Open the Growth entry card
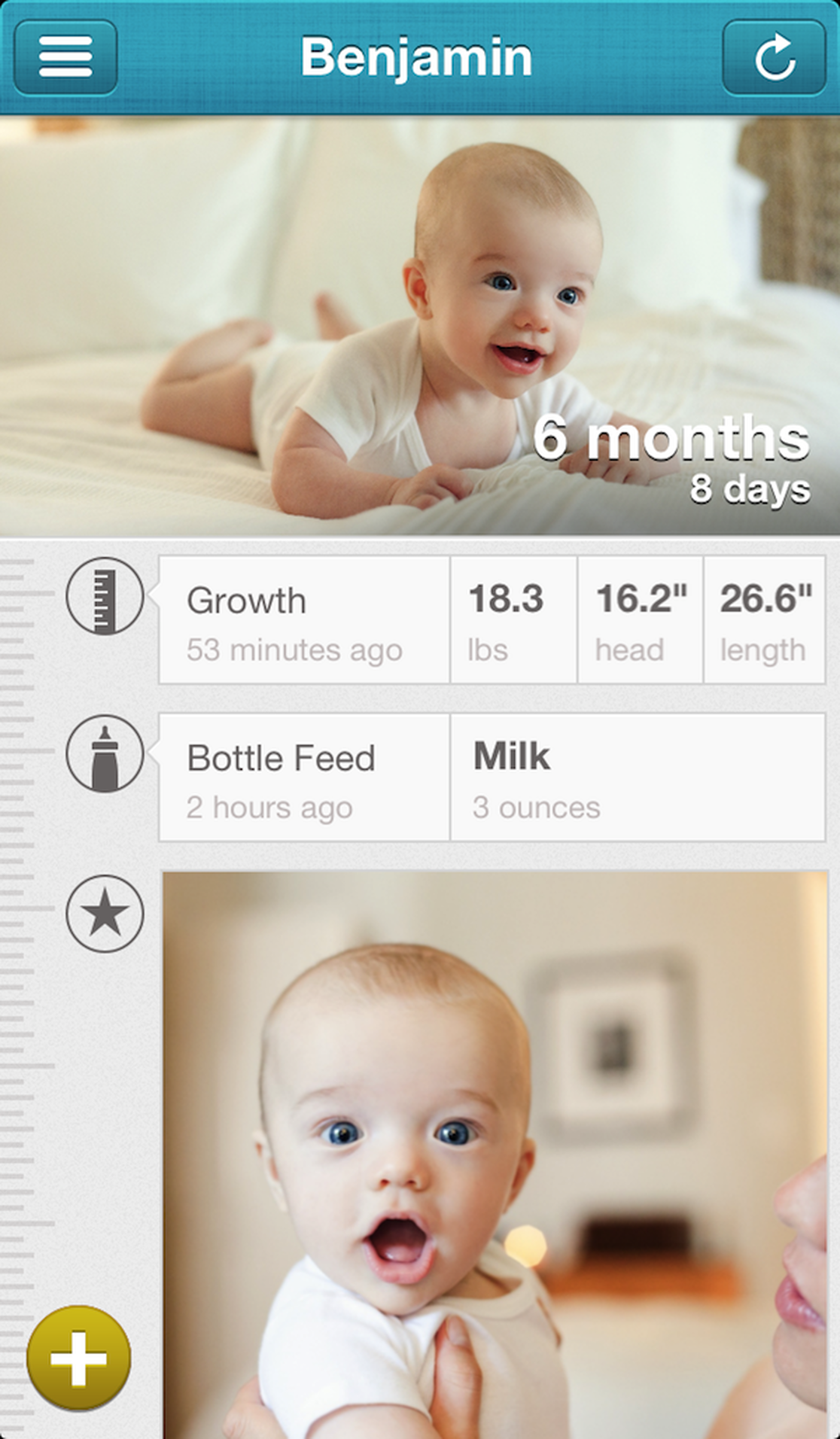The width and height of the screenshot is (840, 1439). [x=304, y=620]
